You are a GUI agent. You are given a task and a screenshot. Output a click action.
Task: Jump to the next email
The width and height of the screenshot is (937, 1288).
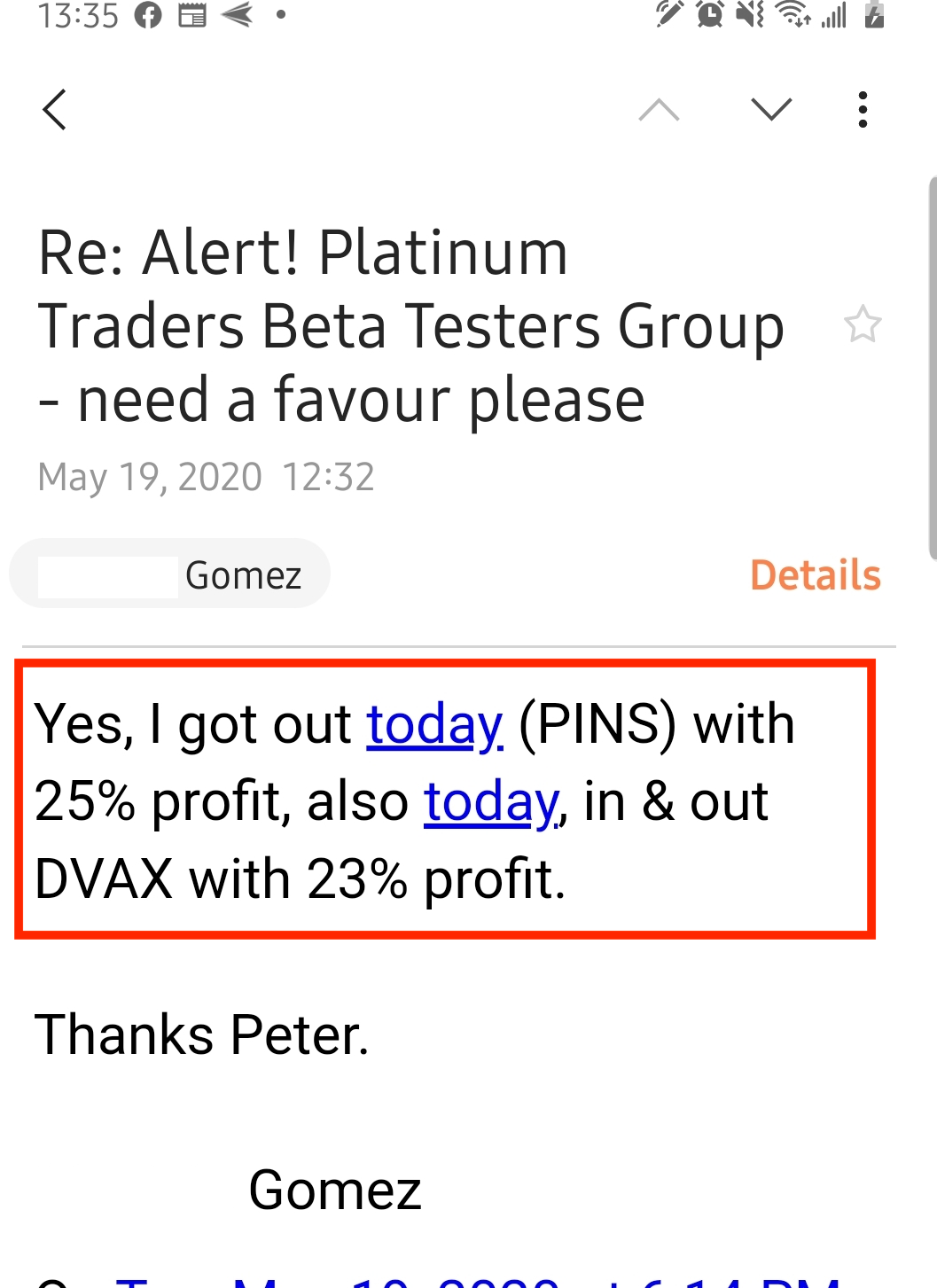point(770,110)
